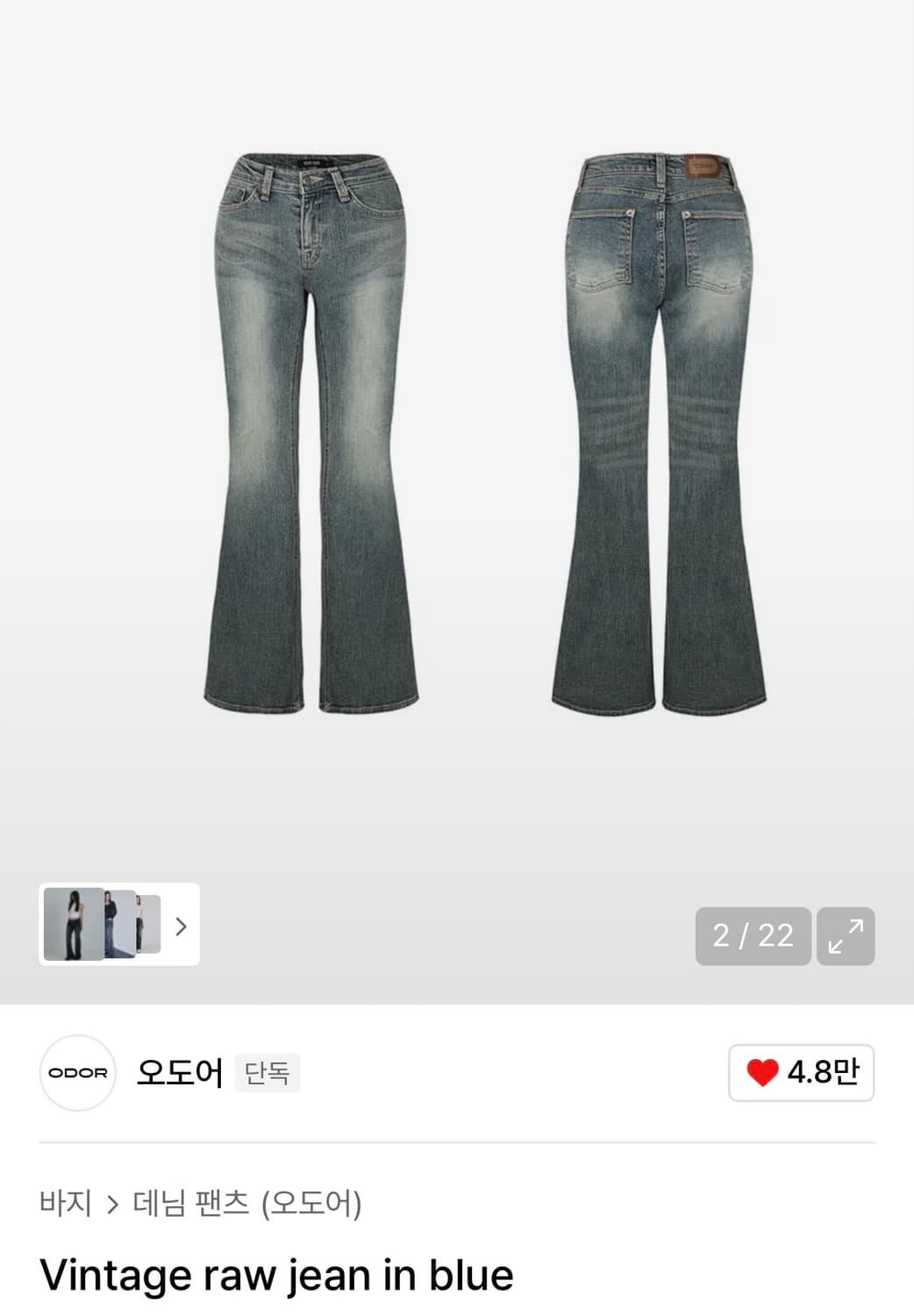Viewport: 914px width, 1316px height.
Task: Tap the circular brand avatar next to 오도어
Action: coord(77,1073)
